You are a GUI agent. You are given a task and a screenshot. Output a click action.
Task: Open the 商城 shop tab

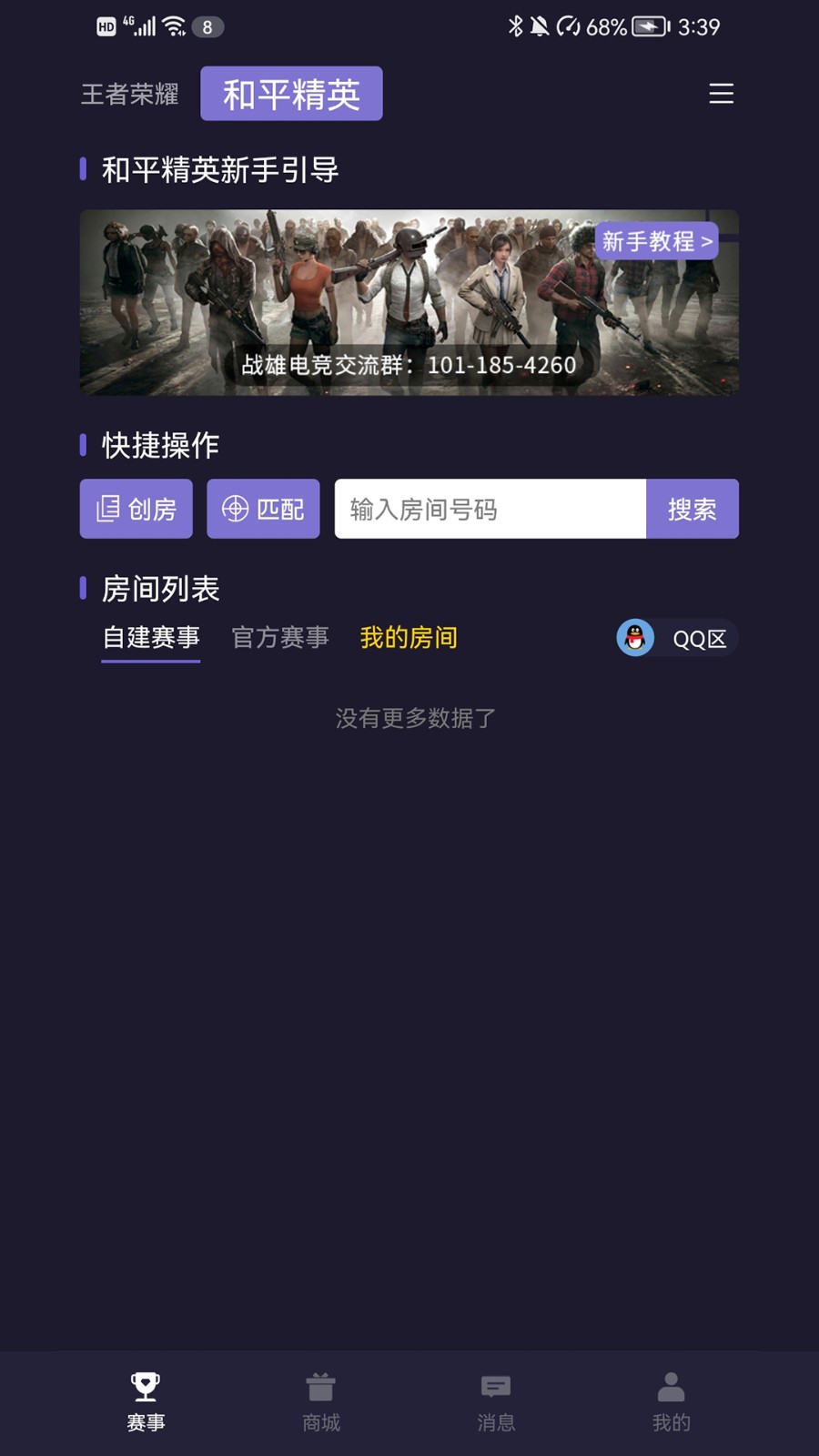pos(320,1401)
